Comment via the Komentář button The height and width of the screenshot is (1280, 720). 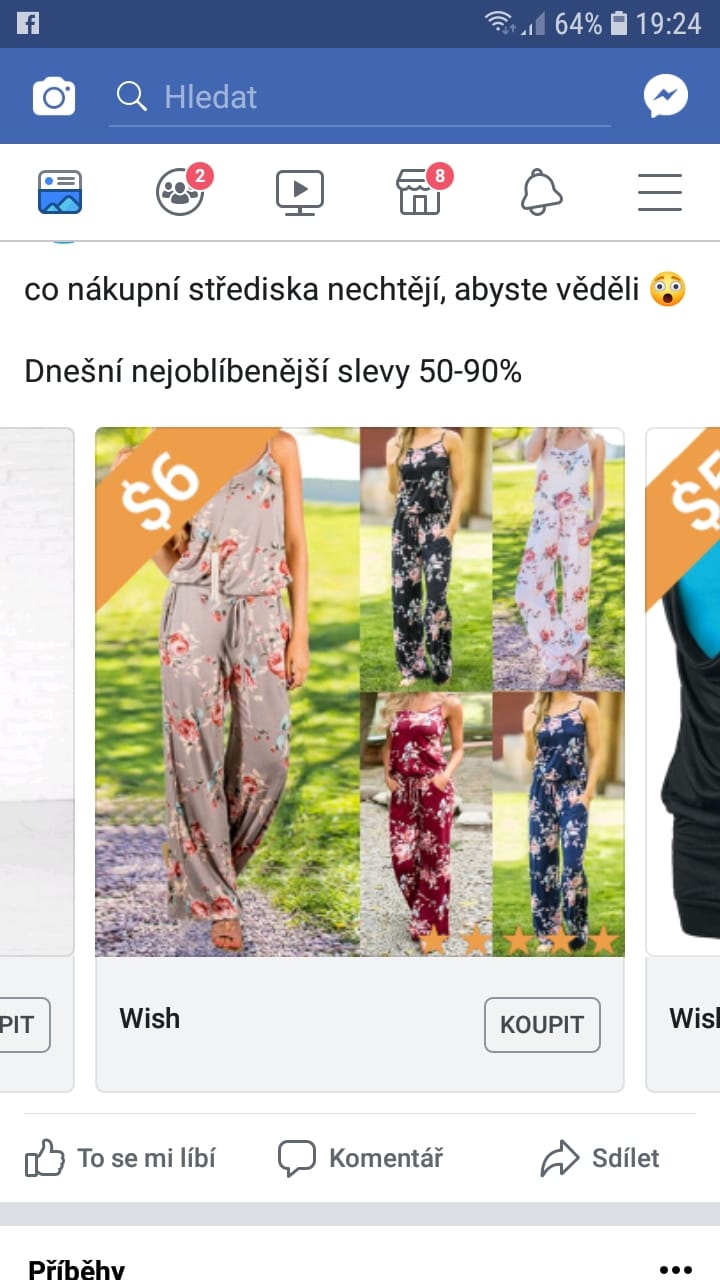pyautogui.click(x=360, y=1159)
